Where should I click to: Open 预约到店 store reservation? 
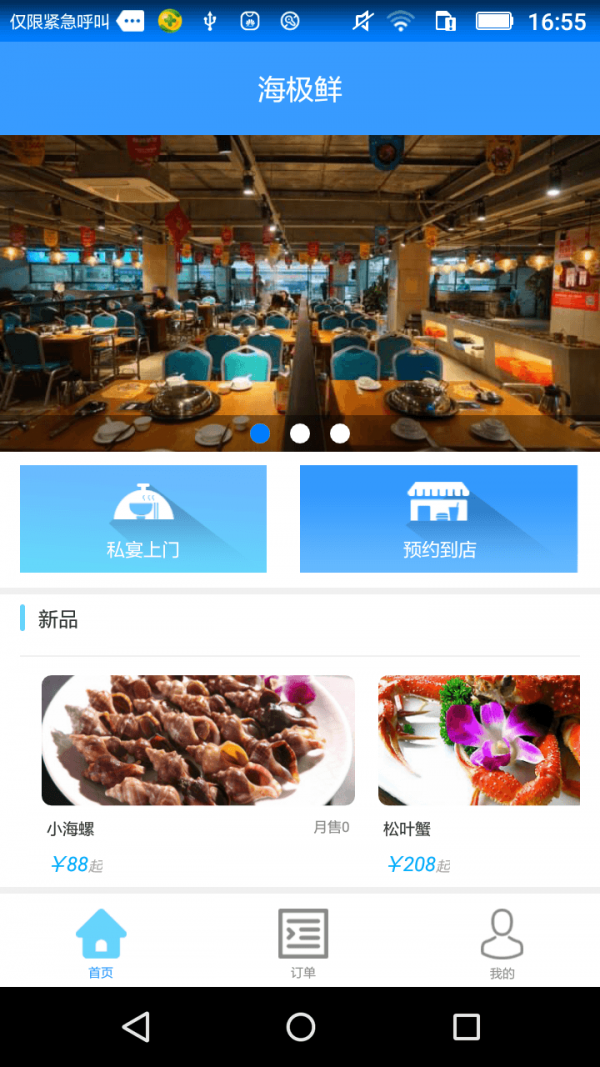click(438, 519)
